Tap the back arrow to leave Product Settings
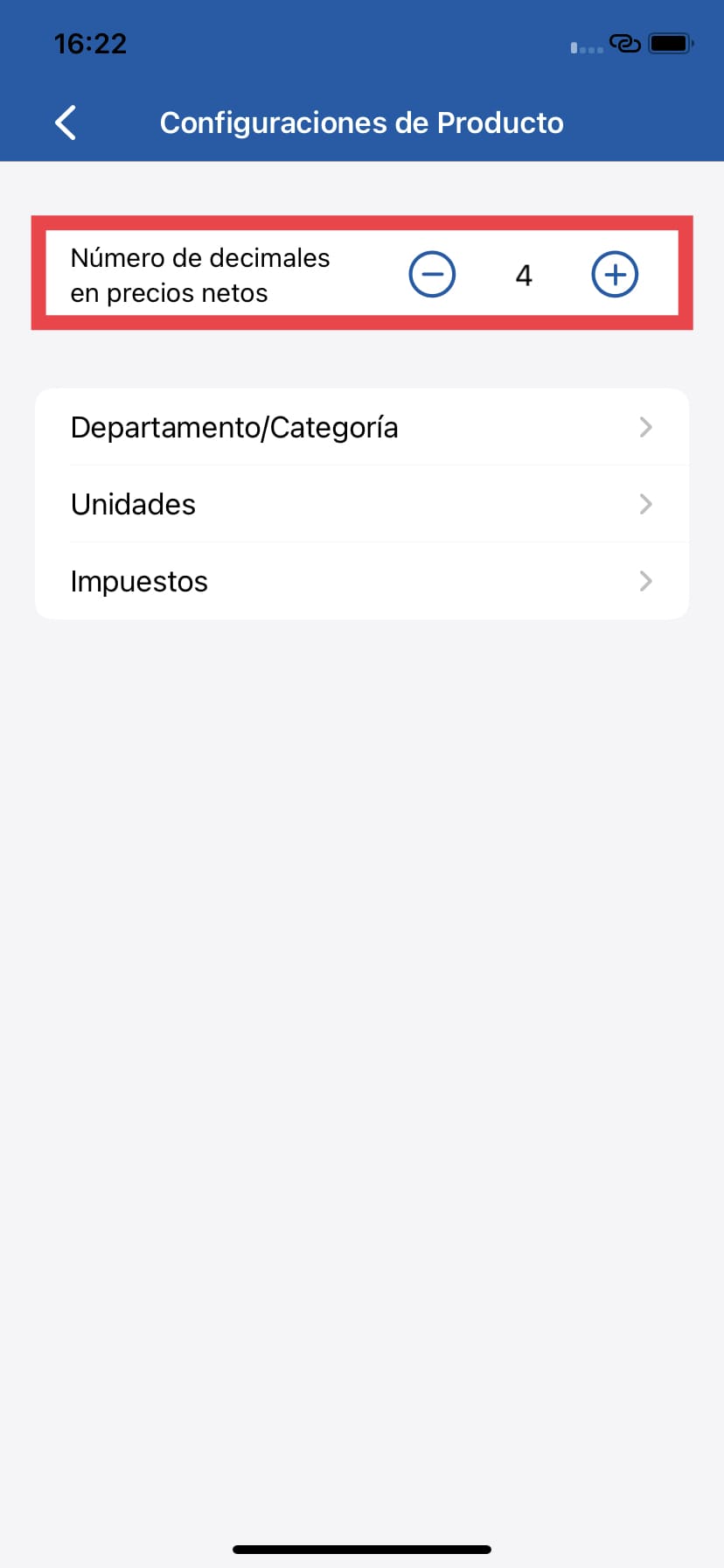The image size is (724, 1568). pos(65,122)
